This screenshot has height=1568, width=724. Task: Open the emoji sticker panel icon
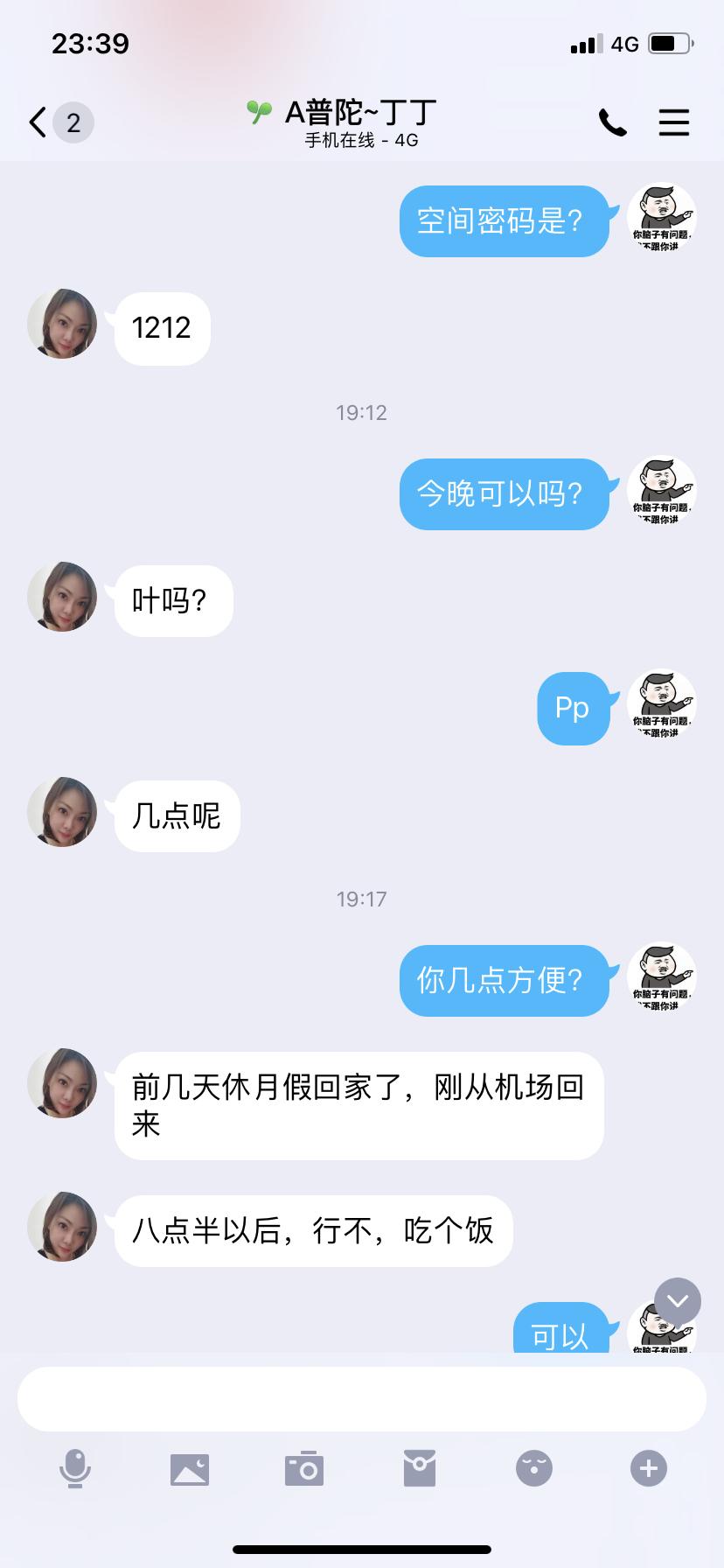click(534, 1468)
